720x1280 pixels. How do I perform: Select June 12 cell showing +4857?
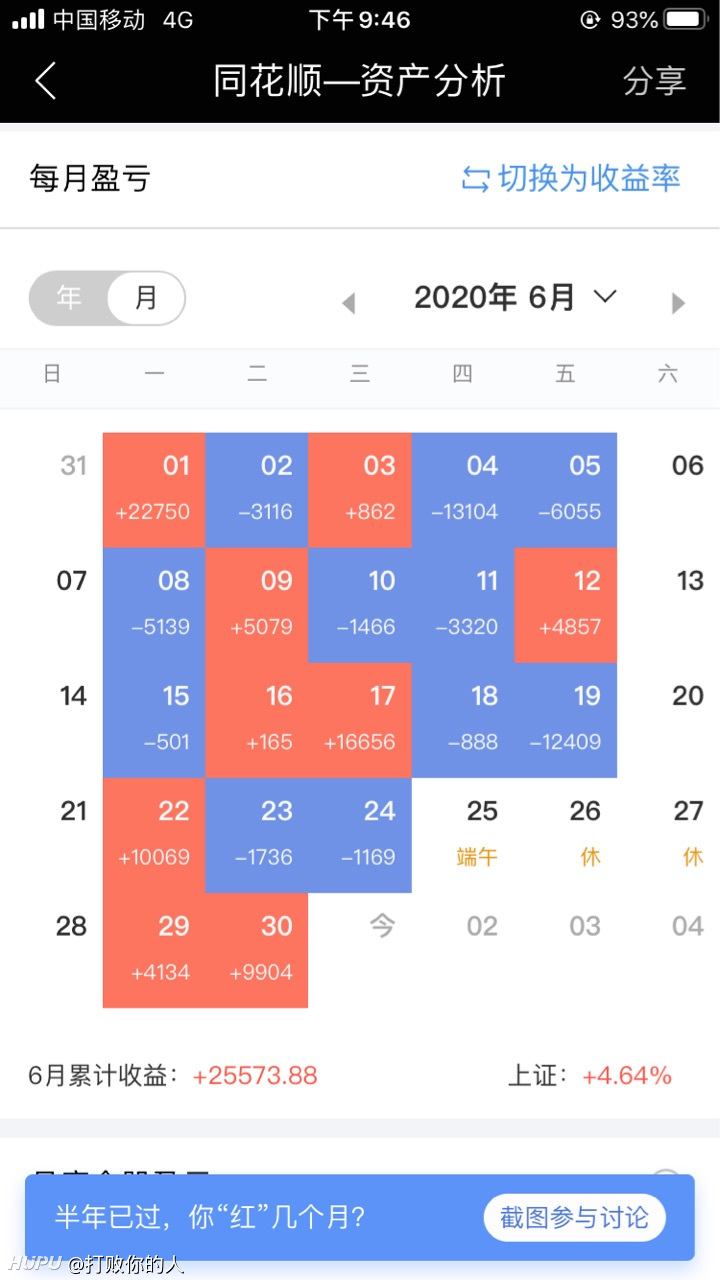click(566, 605)
